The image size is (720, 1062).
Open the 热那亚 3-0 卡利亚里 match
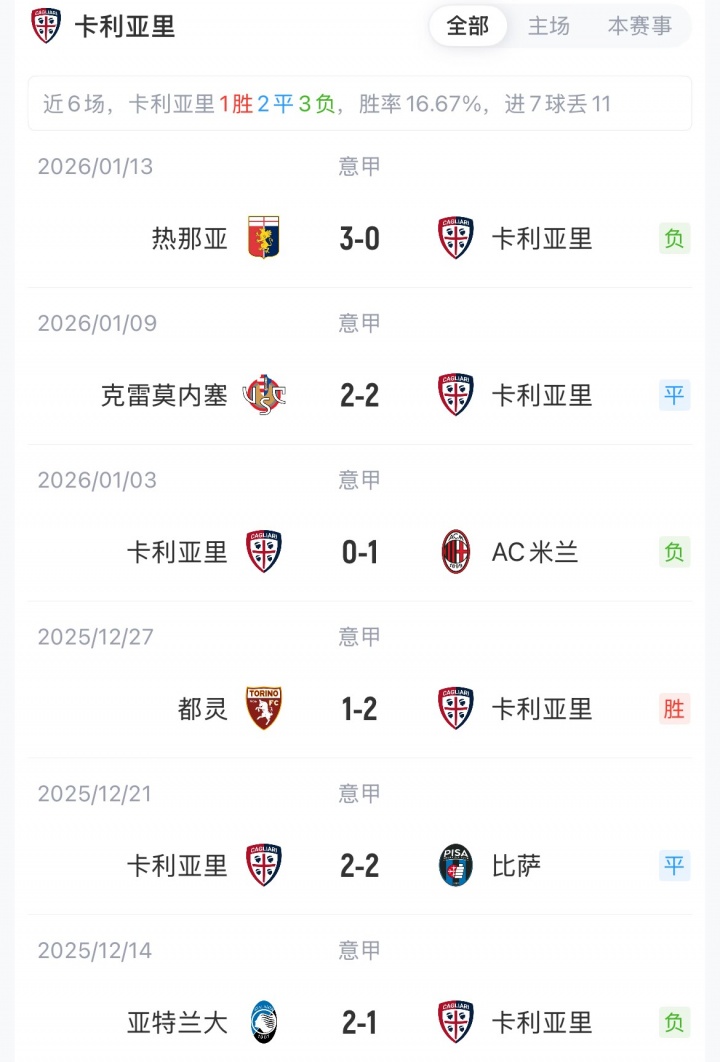(360, 239)
